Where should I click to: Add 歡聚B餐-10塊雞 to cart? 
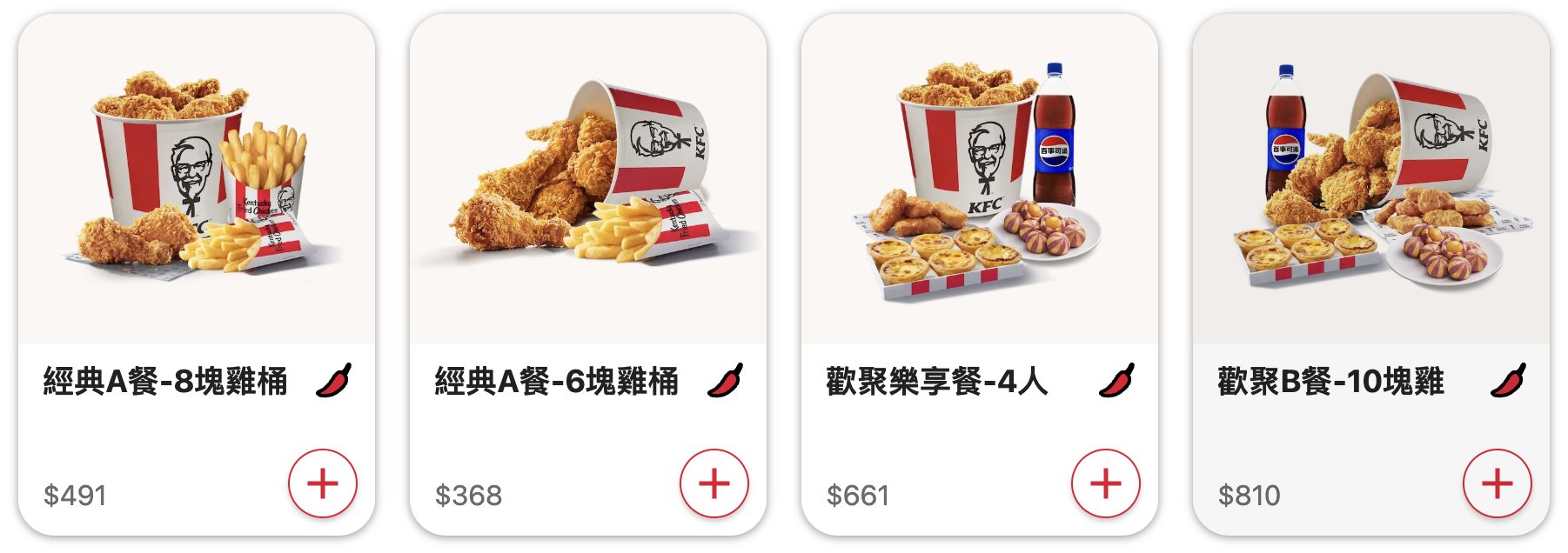point(1498,483)
